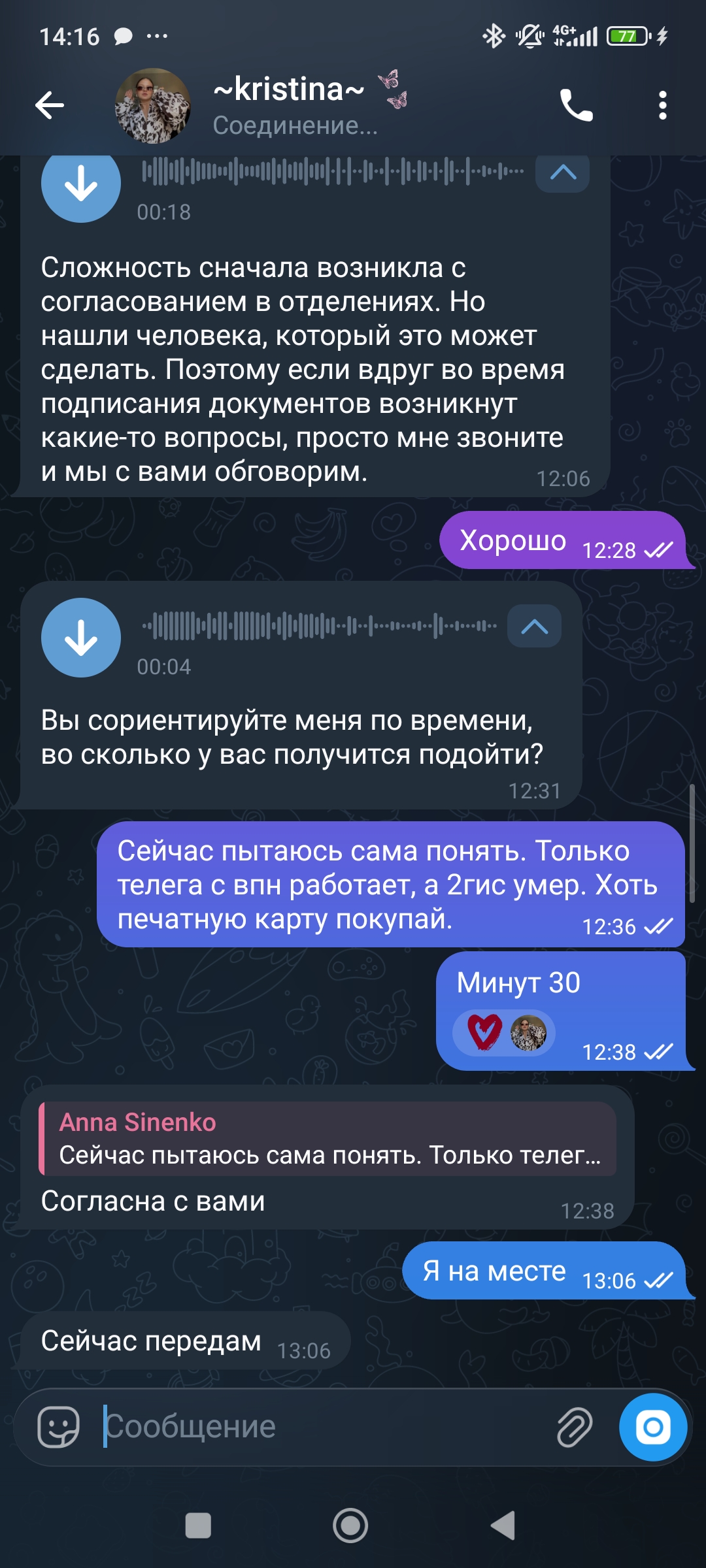Download the 00:04 voice message

(81, 638)
